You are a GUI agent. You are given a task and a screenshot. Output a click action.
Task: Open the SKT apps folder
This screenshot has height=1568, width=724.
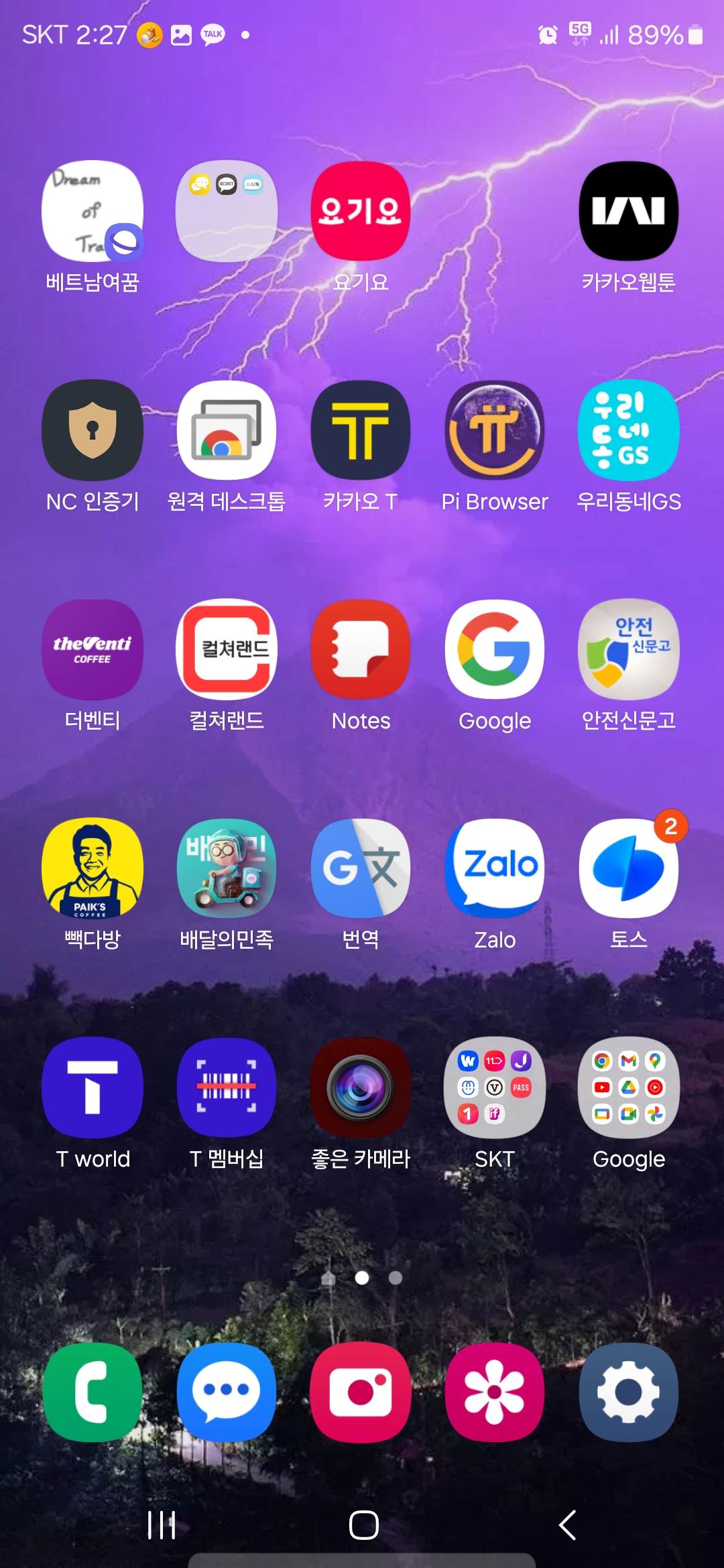[x=495, y=1088]
